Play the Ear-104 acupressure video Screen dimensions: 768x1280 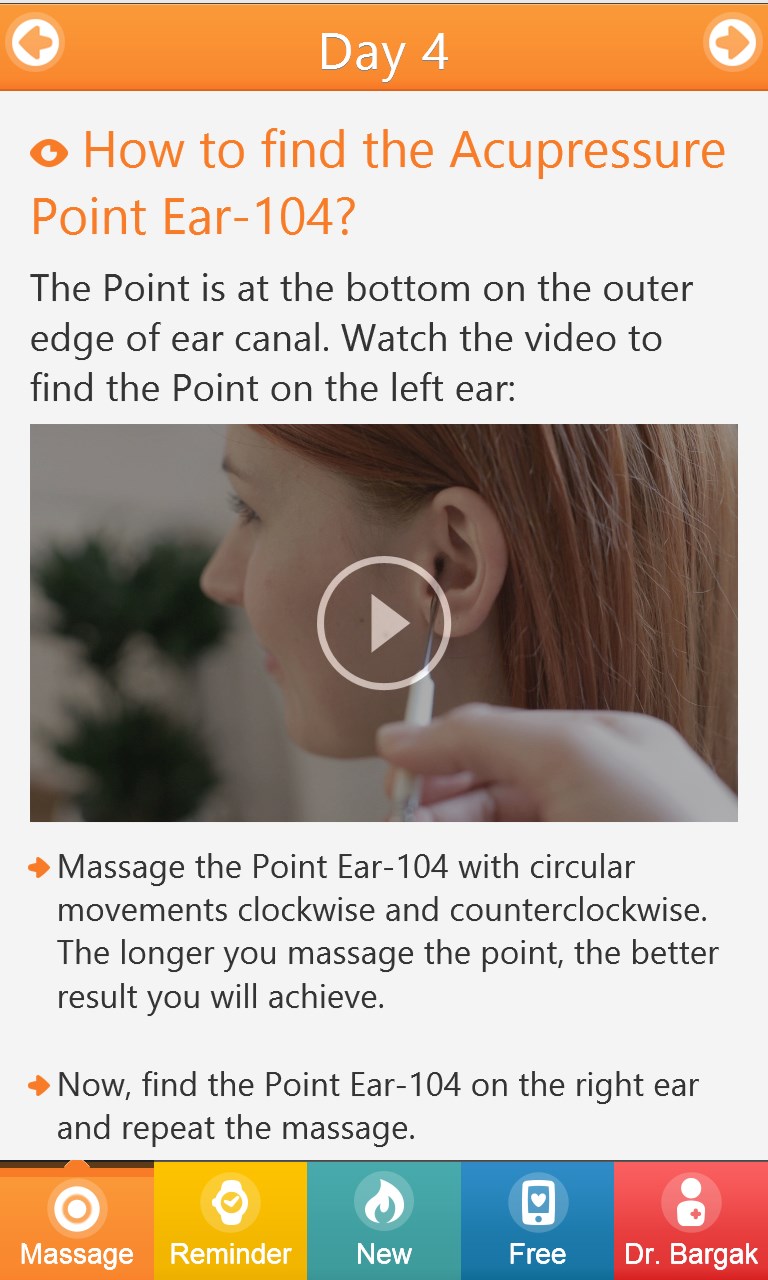[x=384, y=623]
